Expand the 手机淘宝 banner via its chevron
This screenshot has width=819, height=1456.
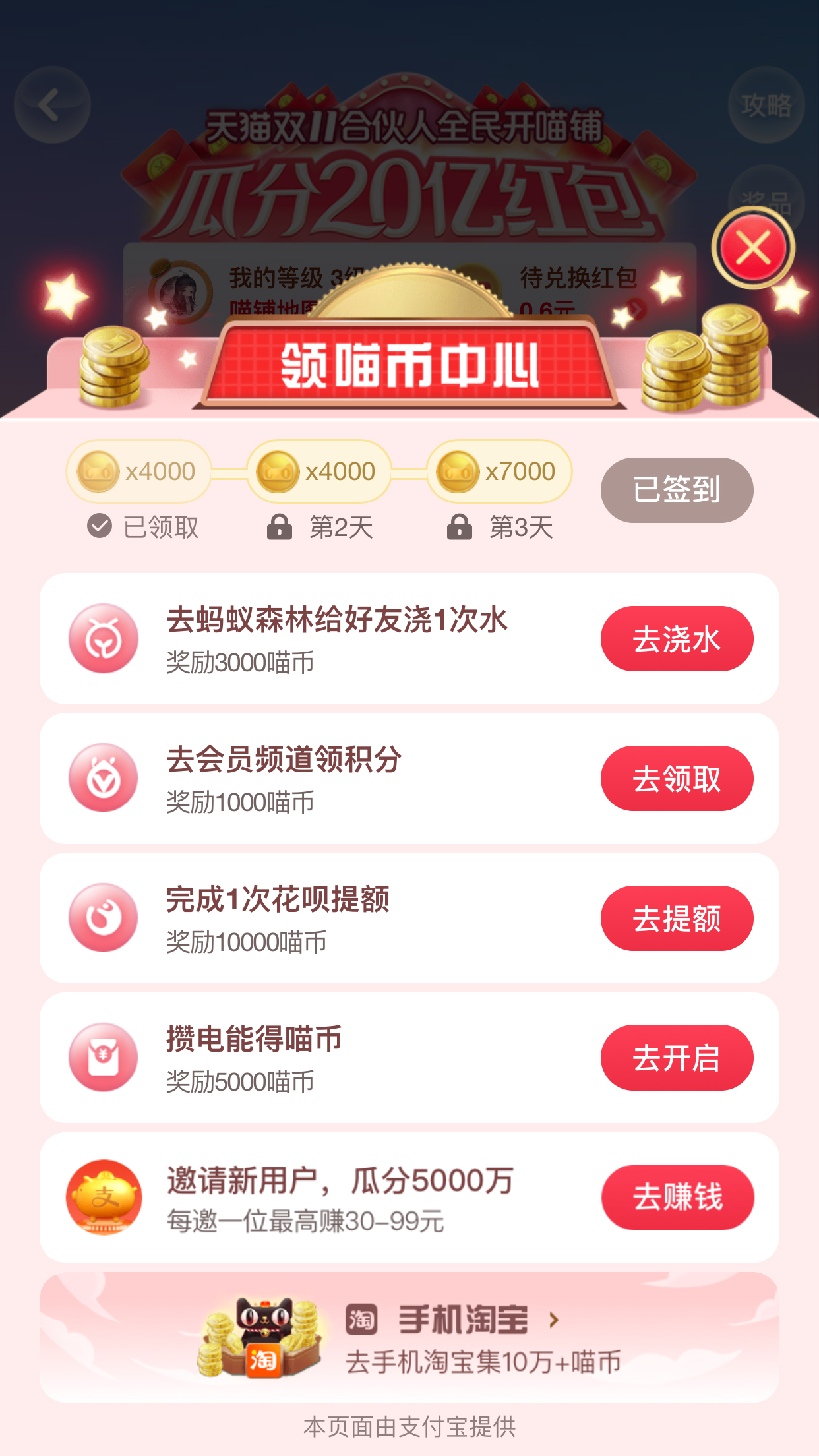pos(553,1321)
